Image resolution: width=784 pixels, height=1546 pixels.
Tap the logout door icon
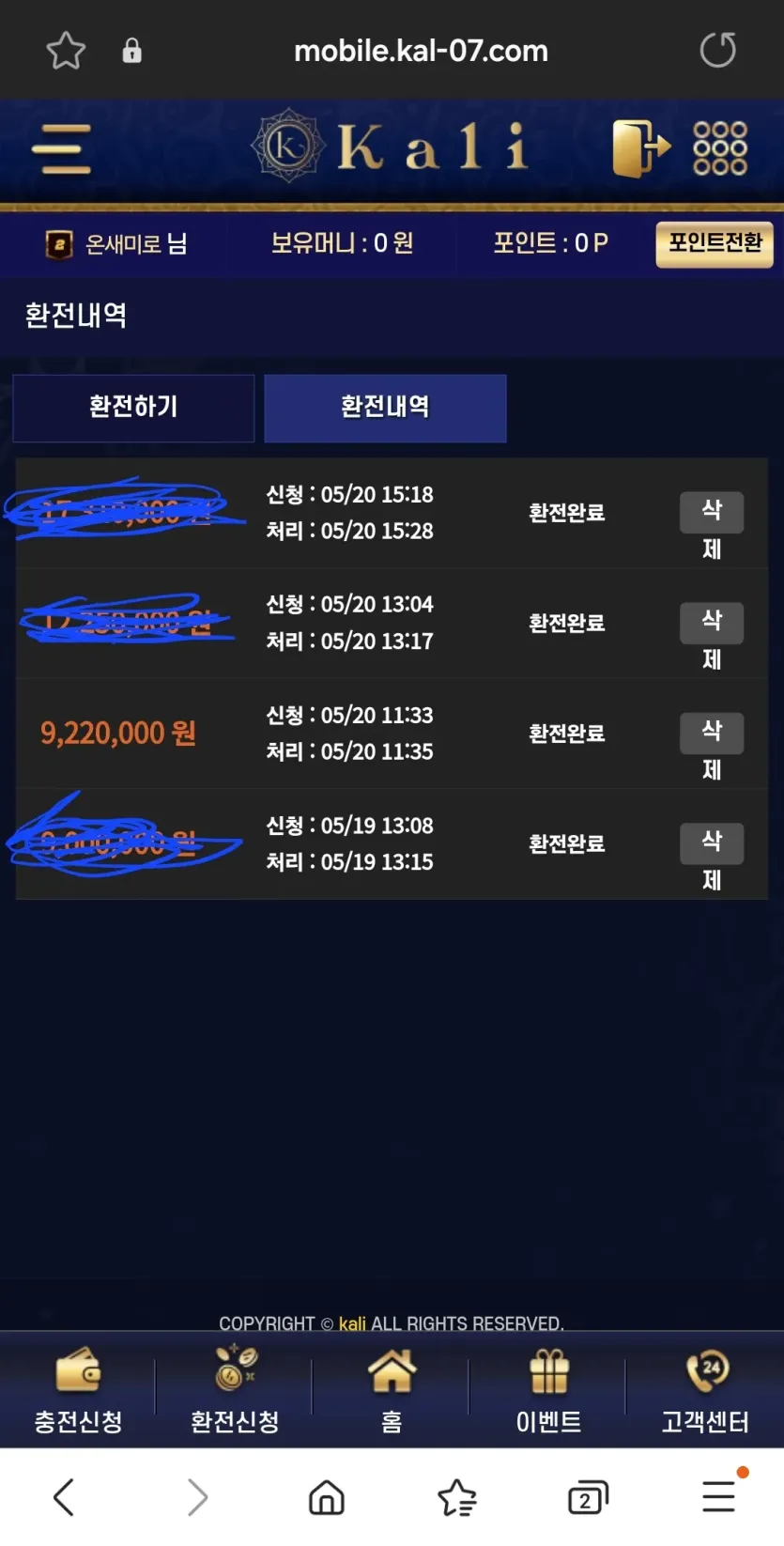coord(641,148)
